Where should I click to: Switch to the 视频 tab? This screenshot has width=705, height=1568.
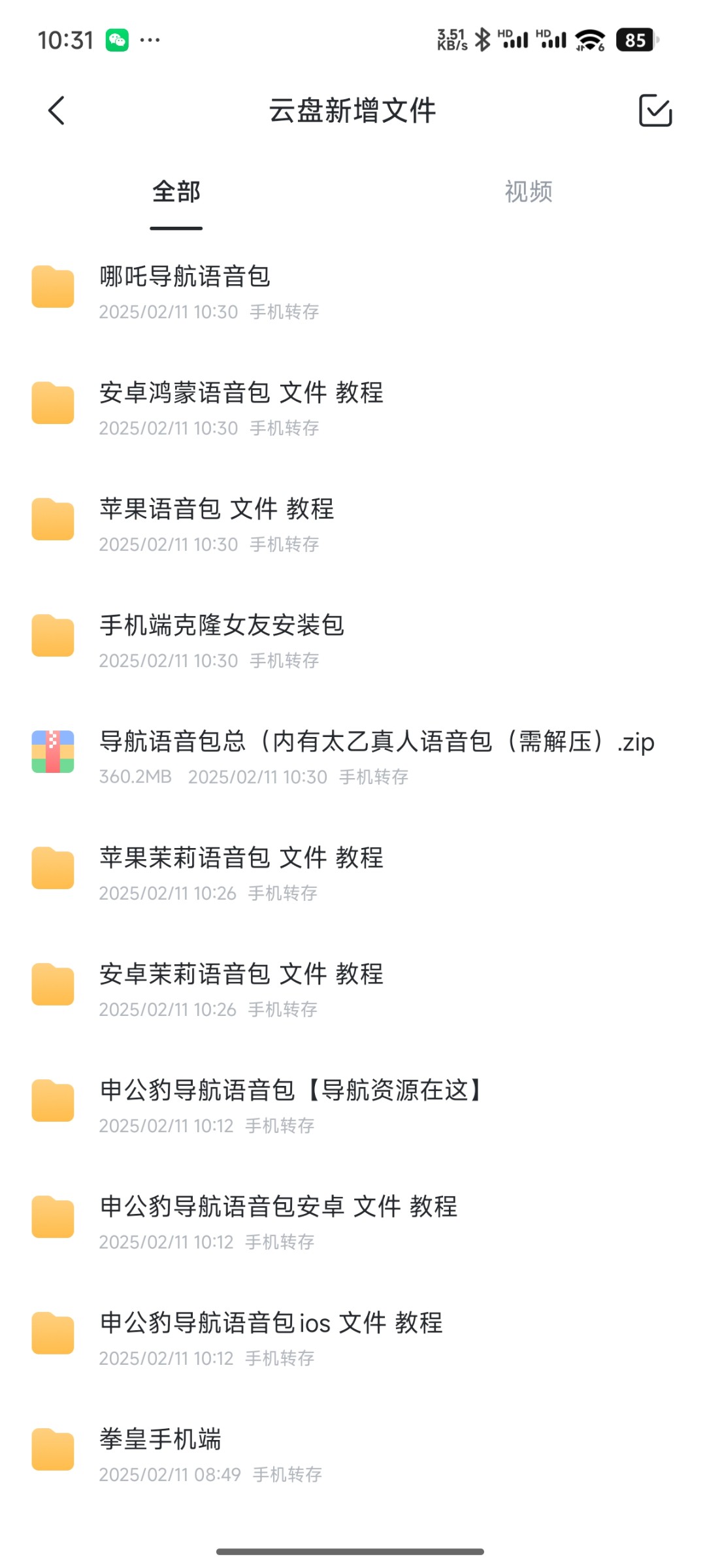coord(529,191)
